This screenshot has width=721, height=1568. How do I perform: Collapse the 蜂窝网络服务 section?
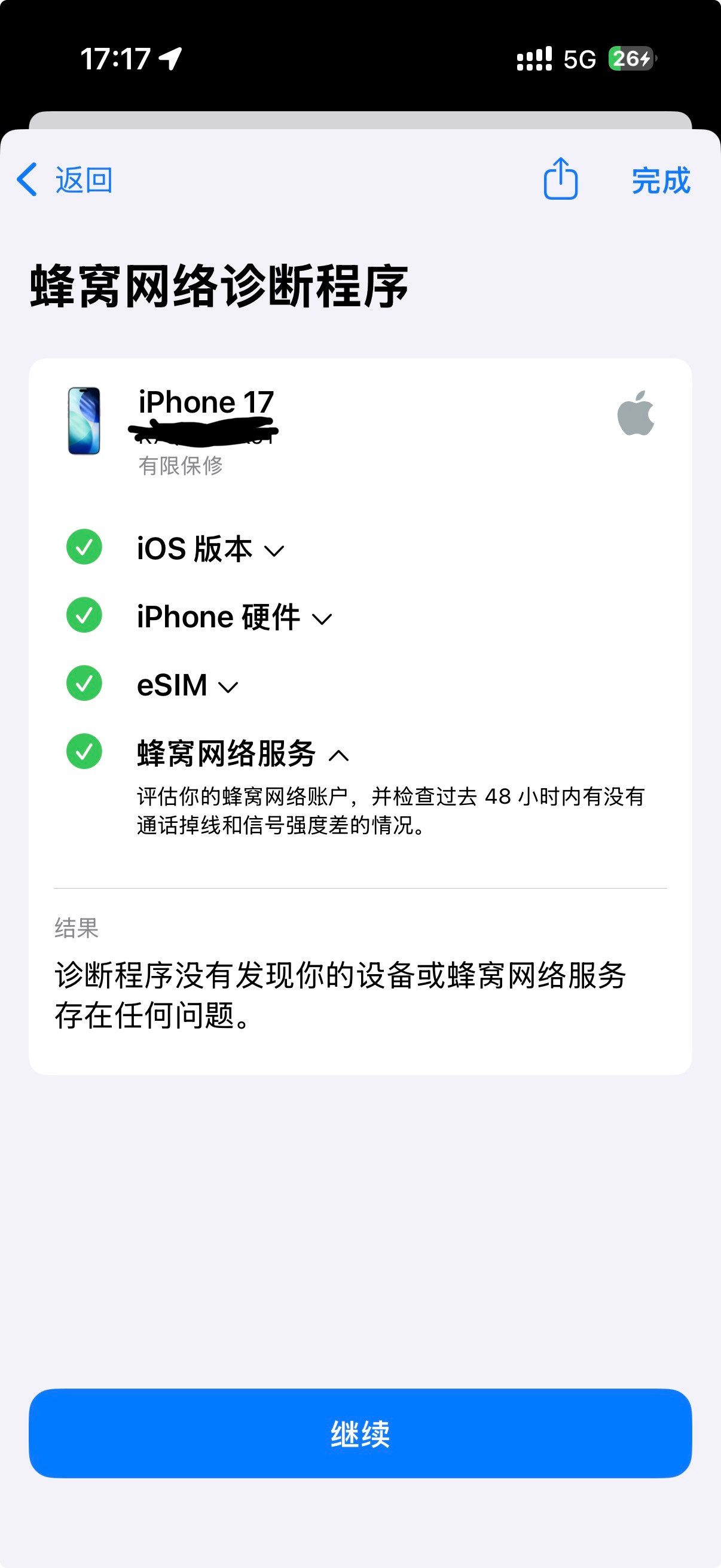coord(242,754)
